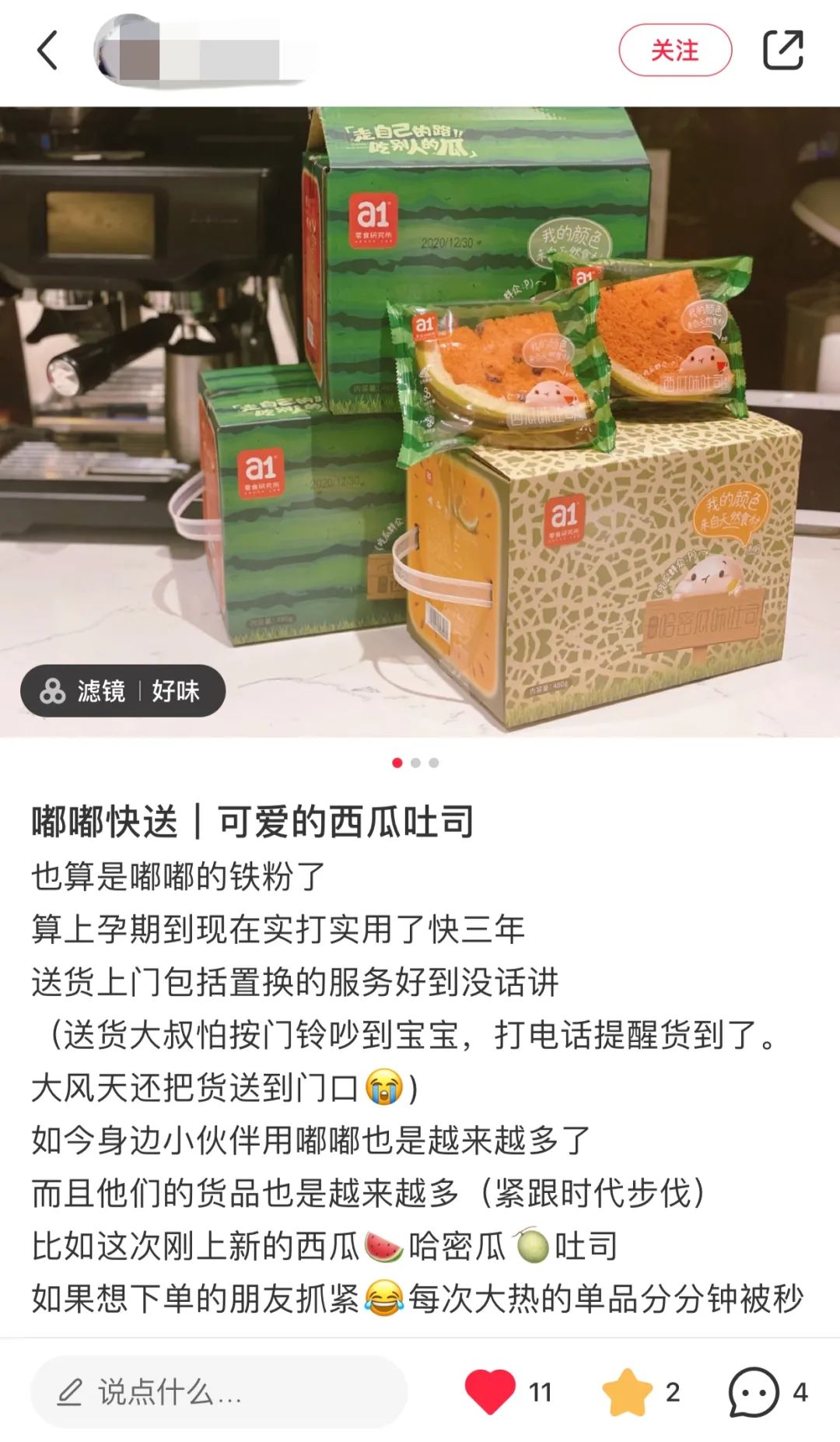Tap the pencil icon in the comment bar

tap(72, 1391)
